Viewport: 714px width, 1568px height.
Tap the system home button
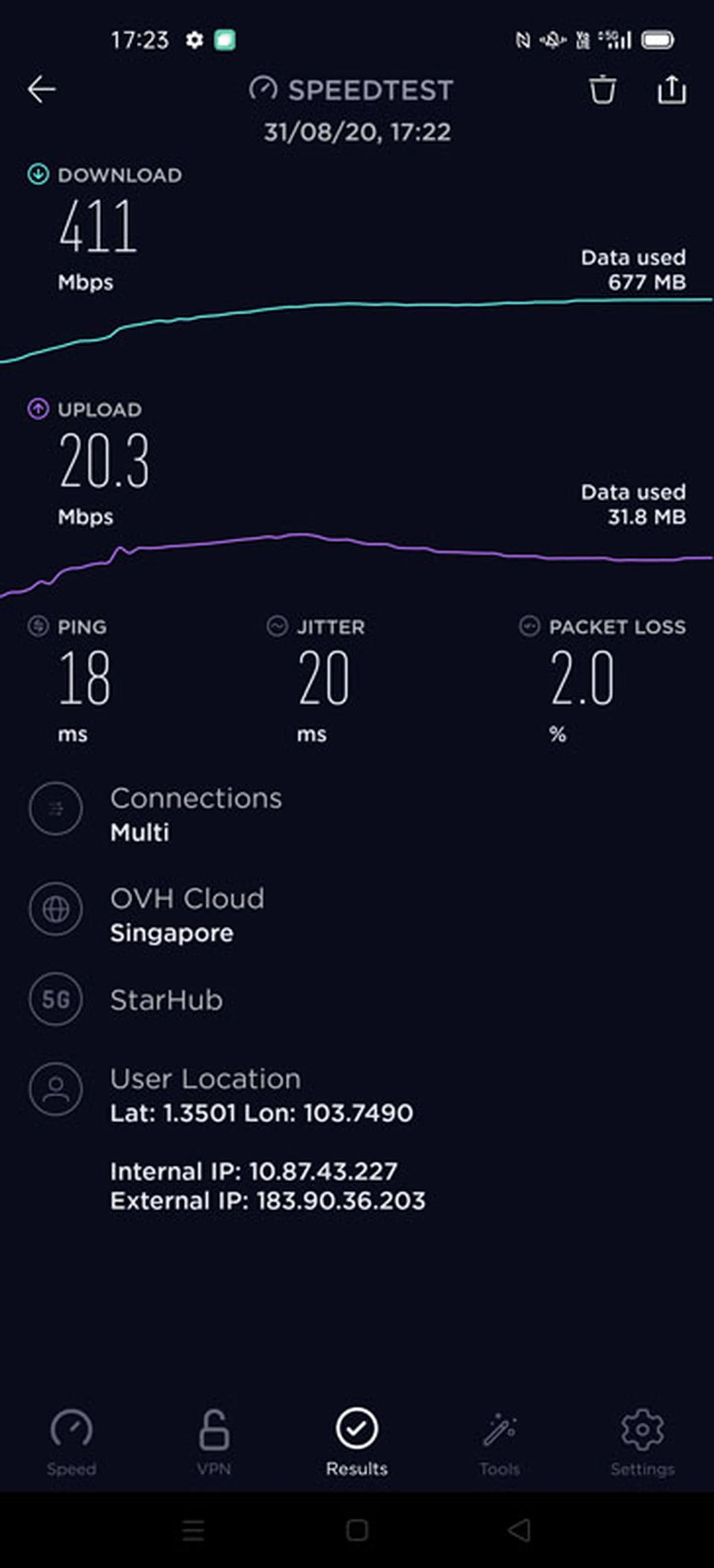[357, 1530]
